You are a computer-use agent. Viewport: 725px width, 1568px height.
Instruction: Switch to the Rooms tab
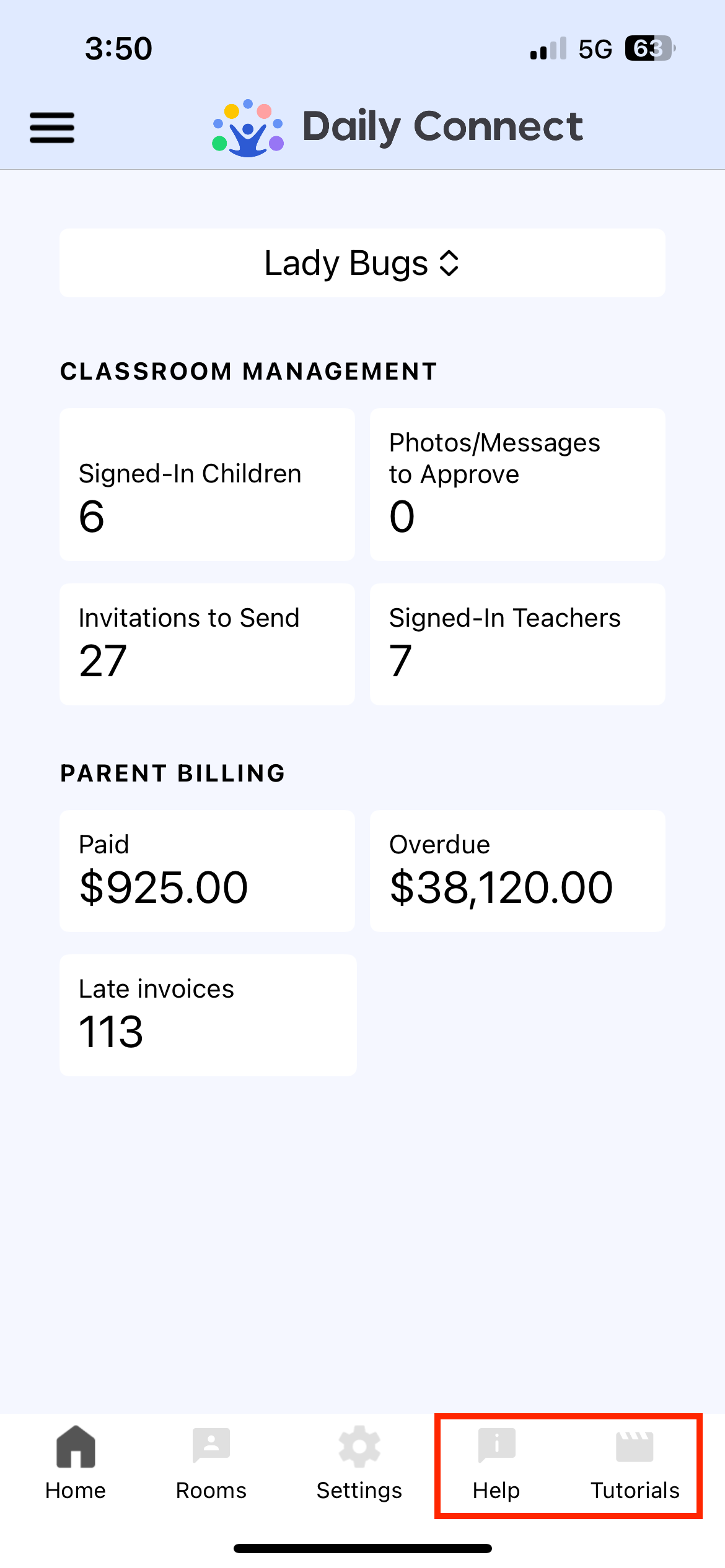[211, 1464]
